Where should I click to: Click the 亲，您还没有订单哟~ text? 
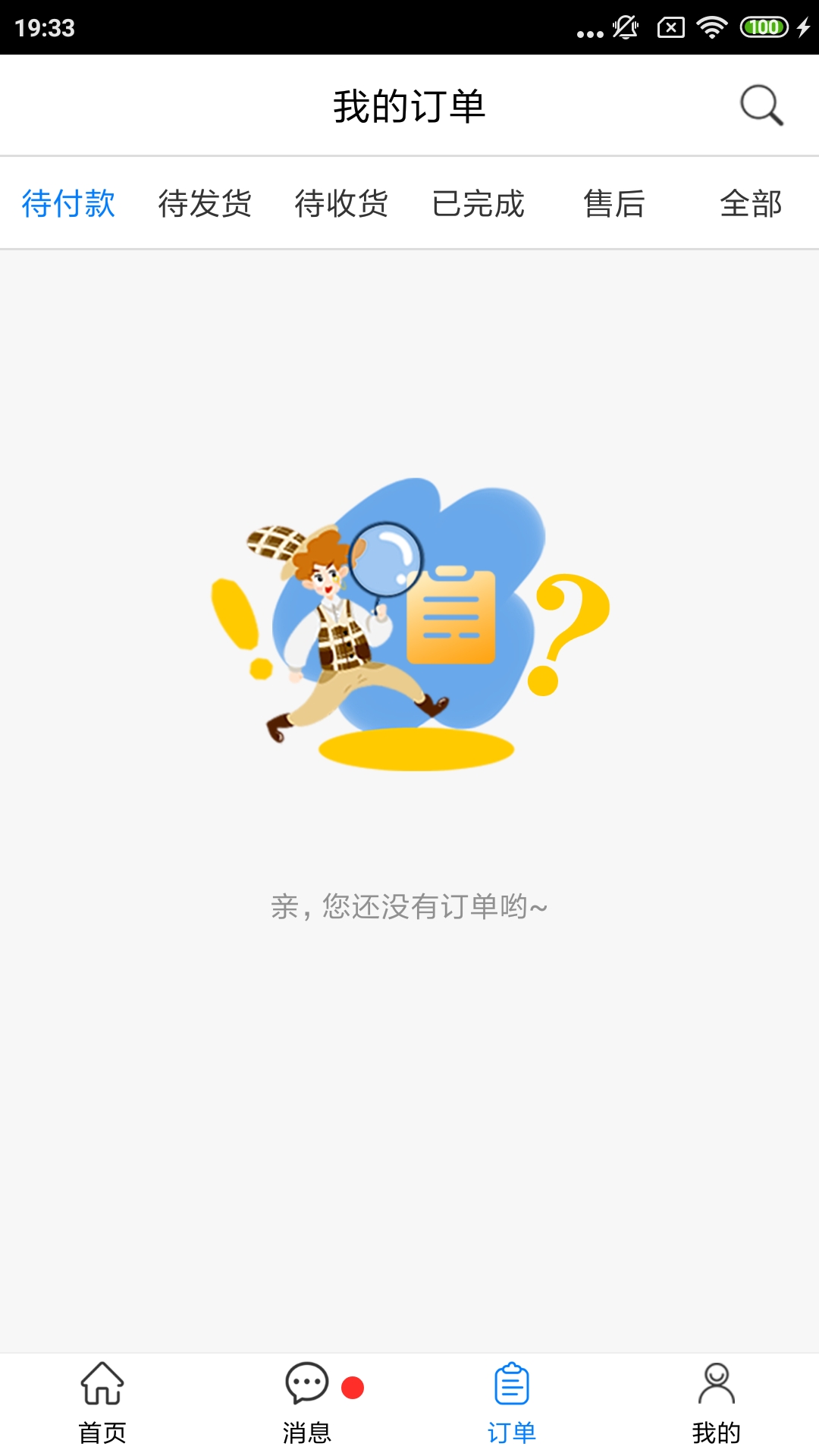(409, 906)
